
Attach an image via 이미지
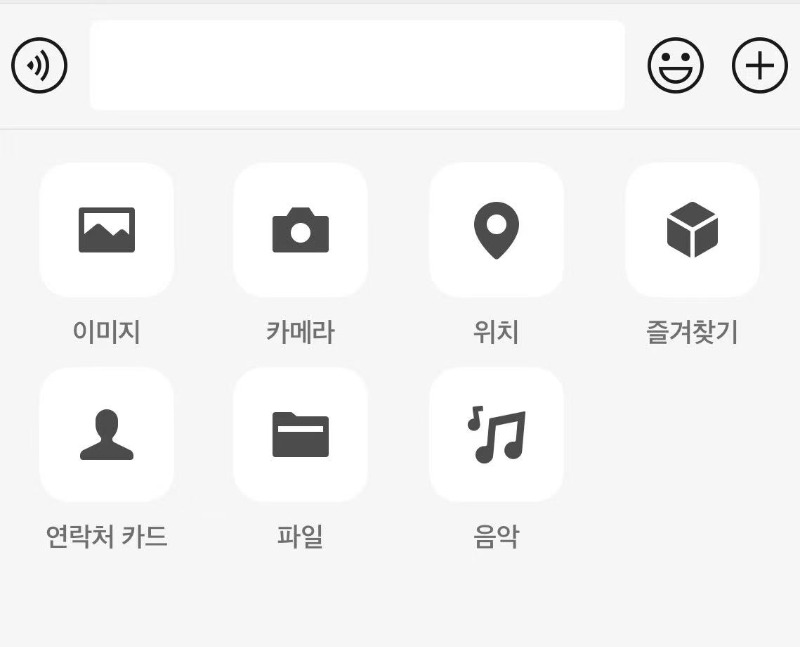pos(106,230)
